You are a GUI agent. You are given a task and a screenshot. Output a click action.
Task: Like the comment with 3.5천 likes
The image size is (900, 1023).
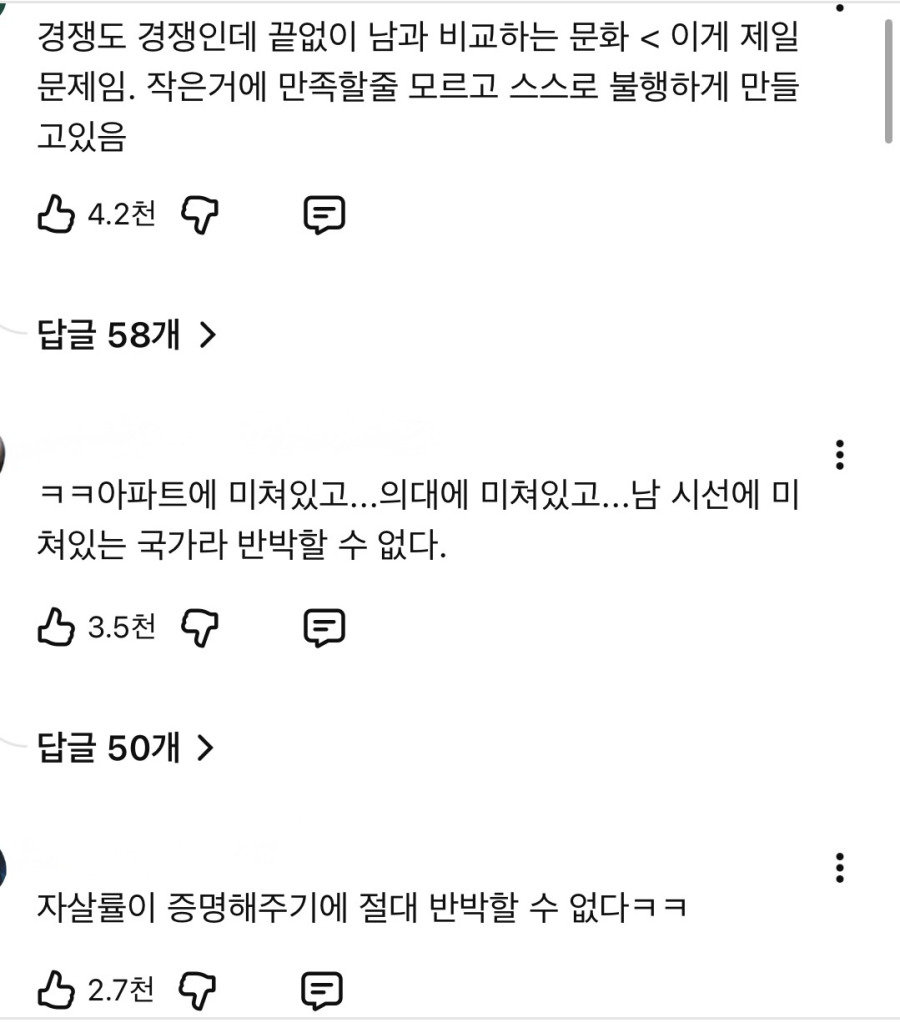click(56, 627)
